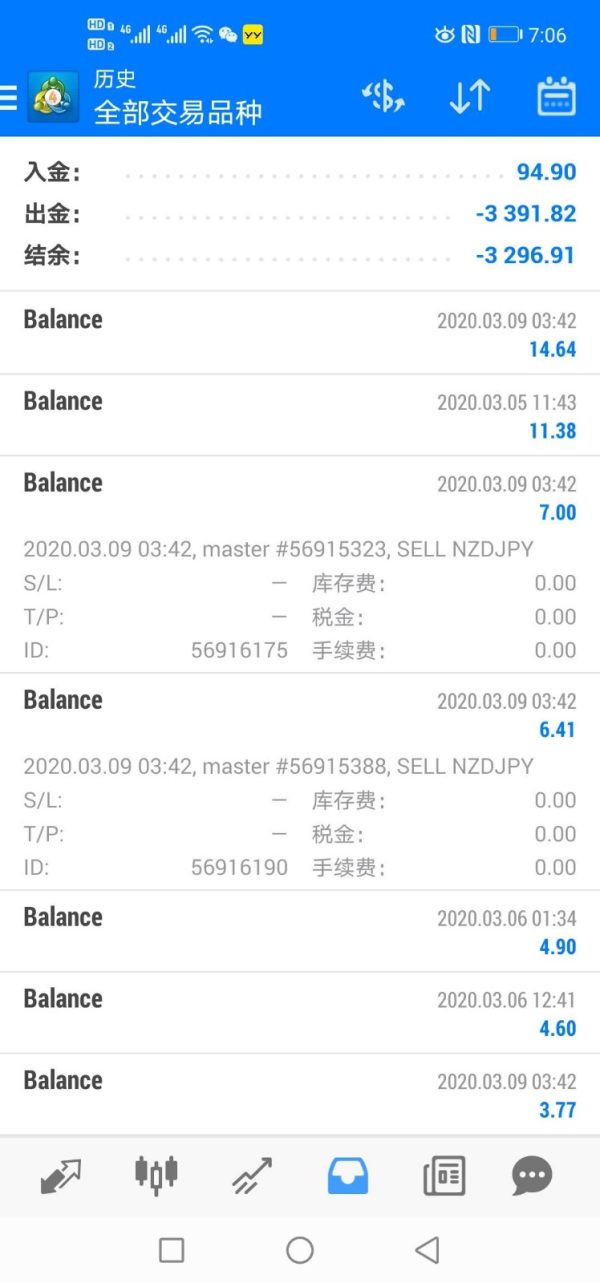
Task: Open the News tab
Action: pyautogui.click(x=443, y=1176)
